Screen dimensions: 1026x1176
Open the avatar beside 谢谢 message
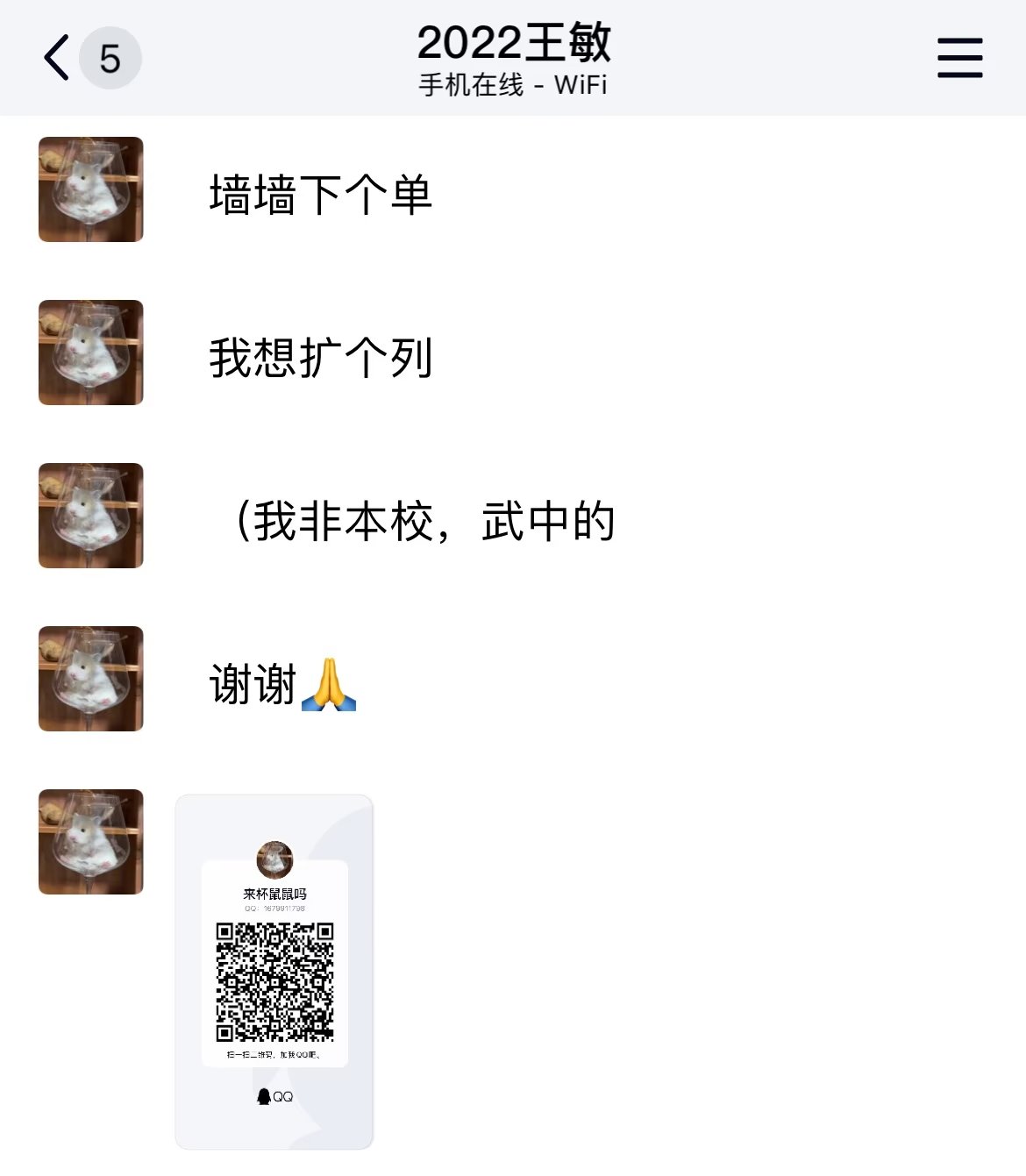point(91,679)
